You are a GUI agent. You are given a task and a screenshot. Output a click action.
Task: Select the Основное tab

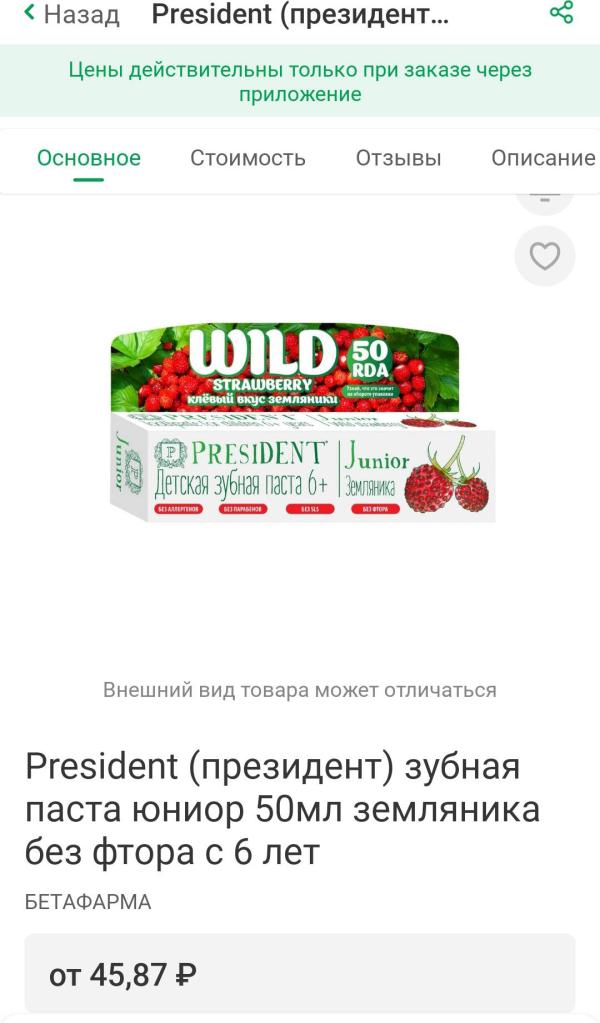89,158
